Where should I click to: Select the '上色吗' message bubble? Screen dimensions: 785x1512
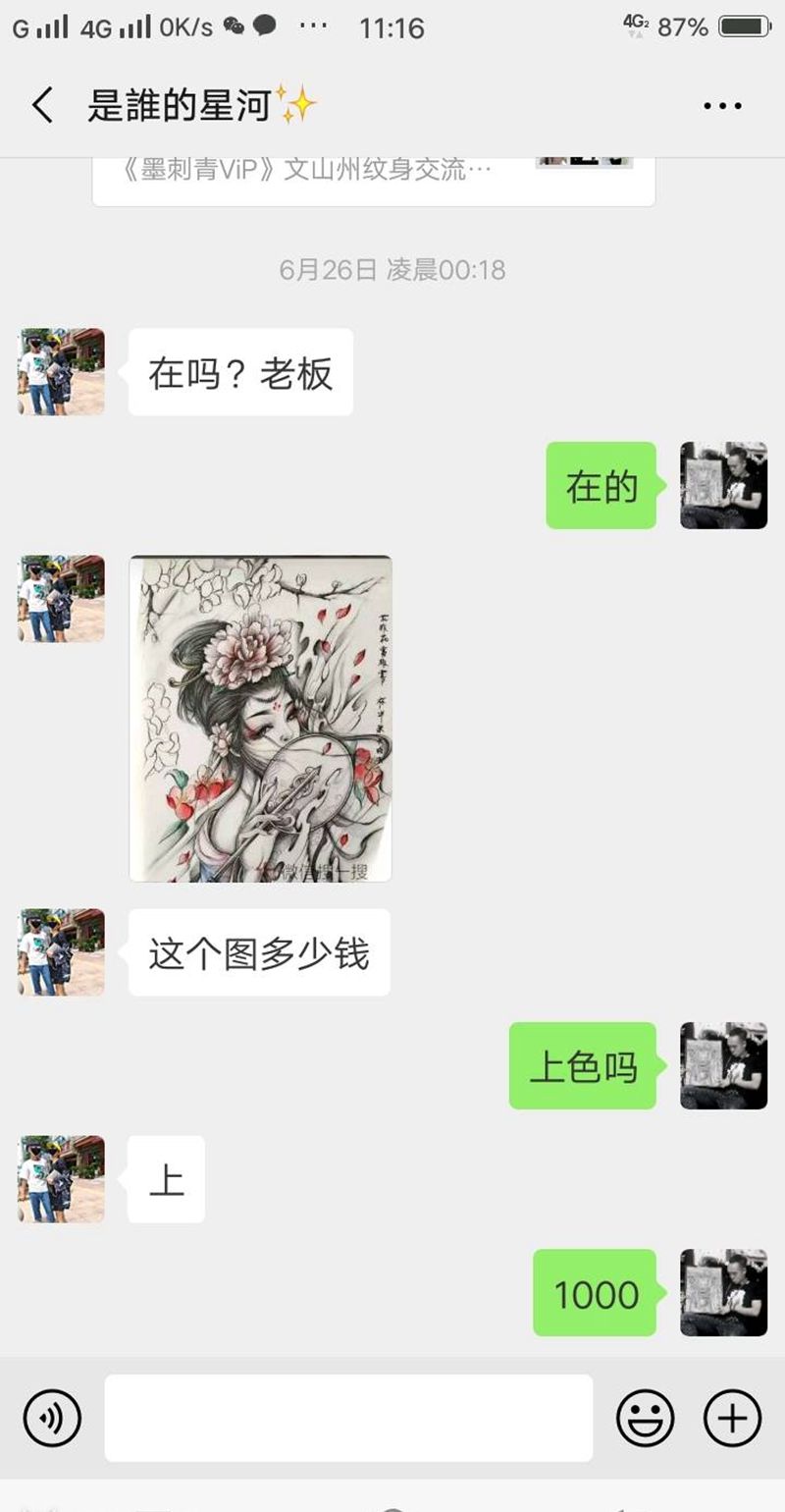click(582, 1067)
